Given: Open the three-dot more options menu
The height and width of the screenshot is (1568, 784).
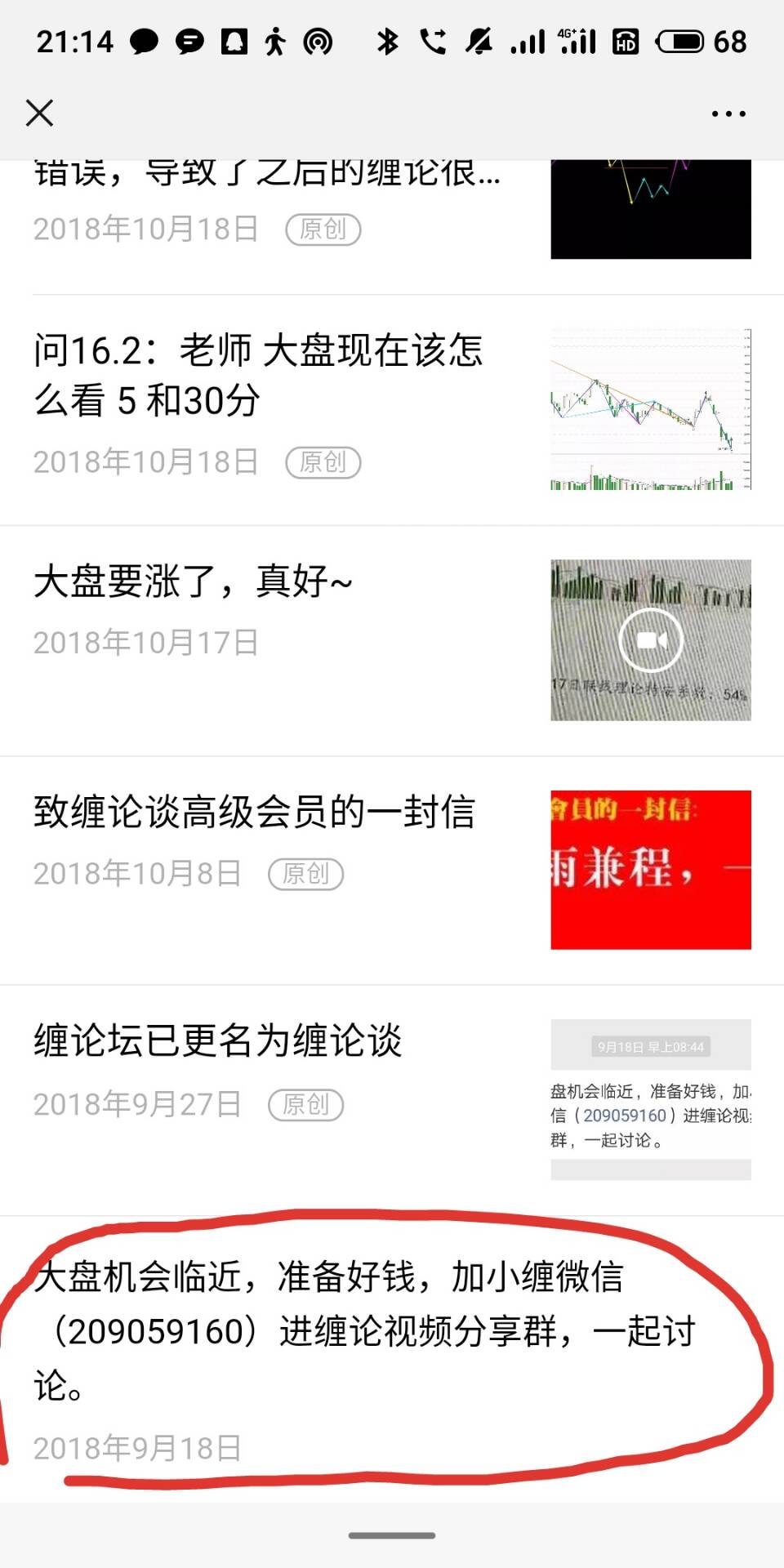Looking at the screenshot, I should click(x=728, y=114).
